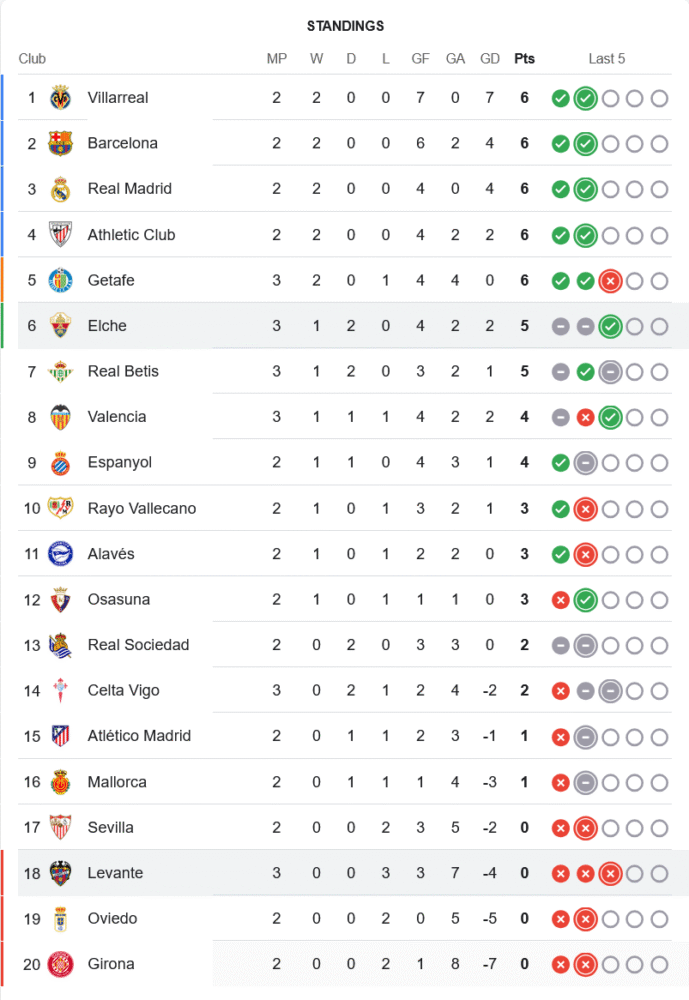The height and width of the screenshot is (1000, 689).
Task: Open Espanyol's standings entry
Action: click(x=119, y=463)
